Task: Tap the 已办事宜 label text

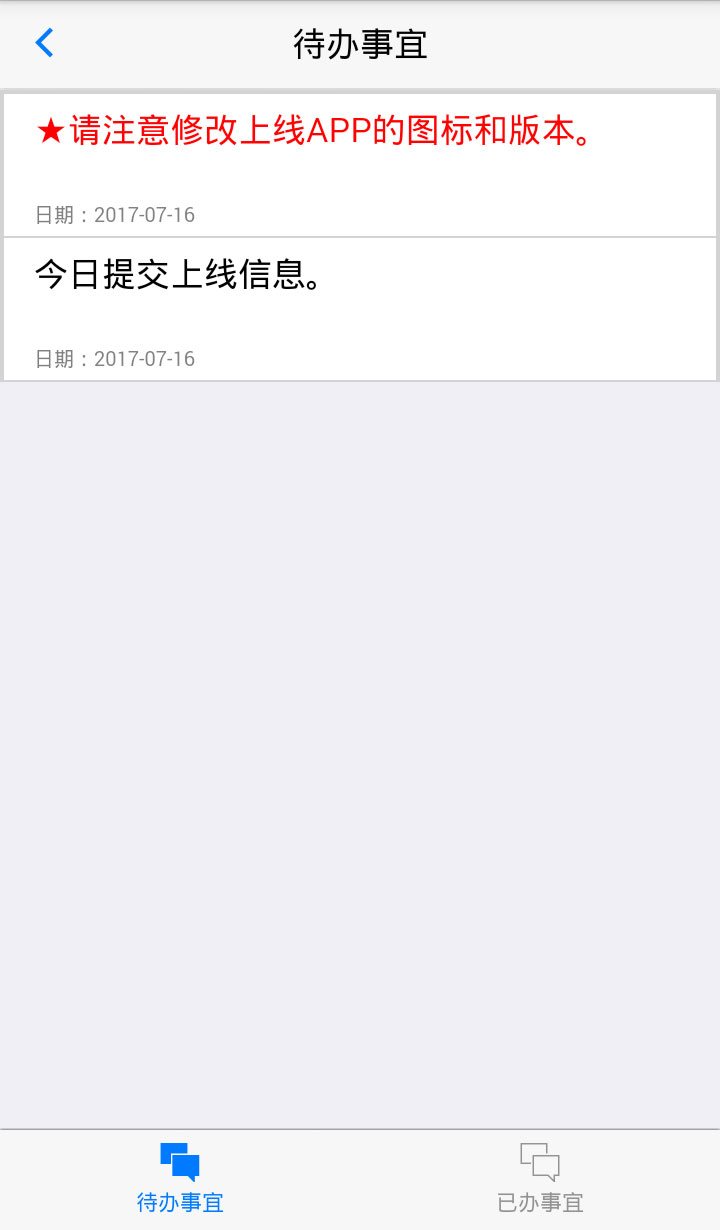Action: coord(539,1204)
